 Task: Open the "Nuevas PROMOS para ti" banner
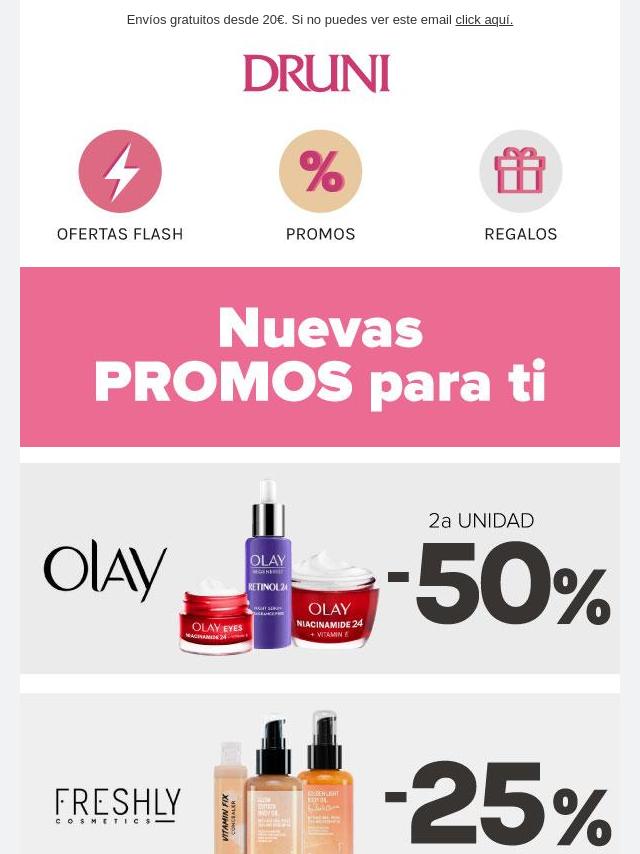[320, 357]
